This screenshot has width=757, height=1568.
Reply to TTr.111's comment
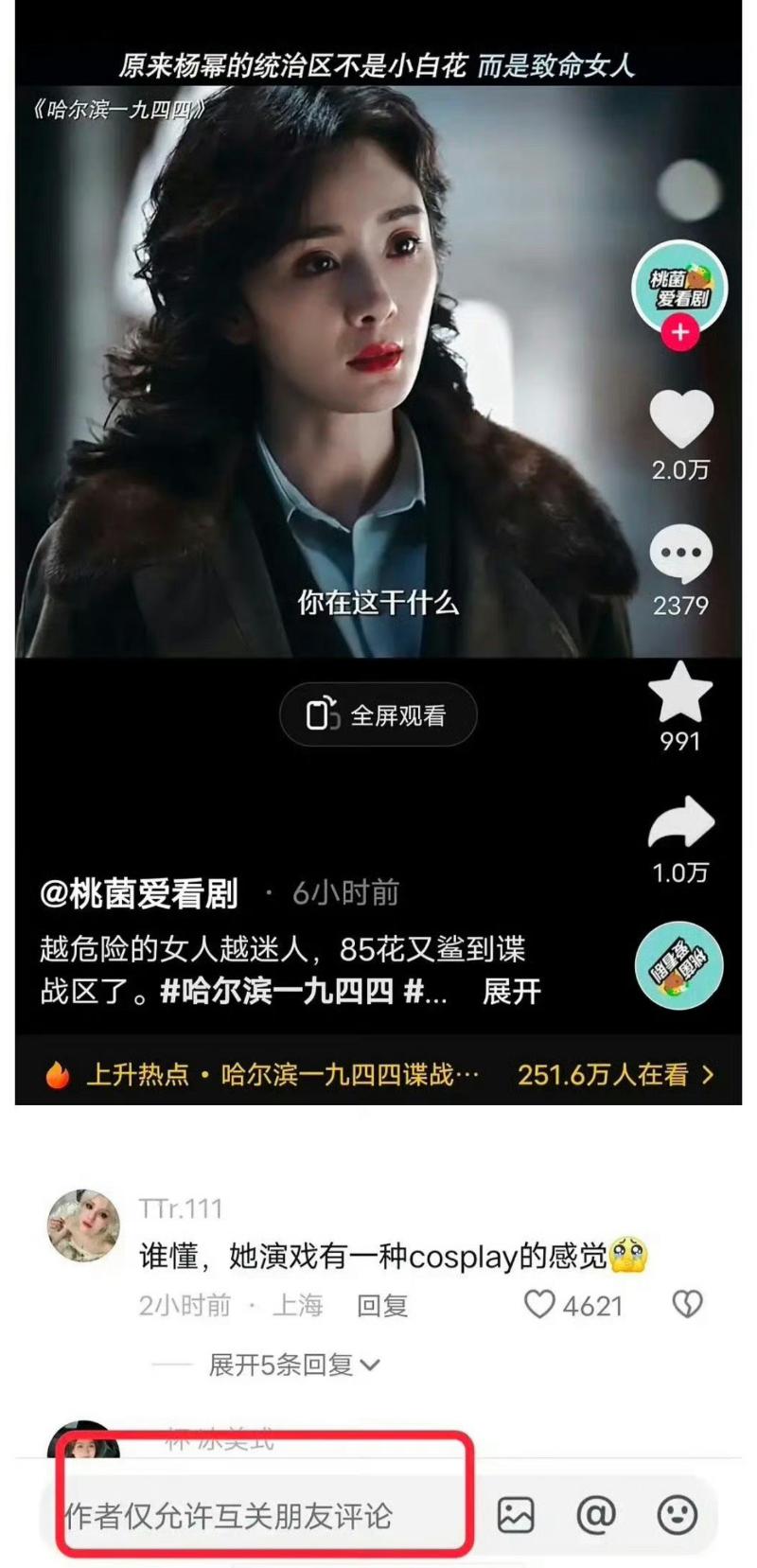[x=381, y=1306]
